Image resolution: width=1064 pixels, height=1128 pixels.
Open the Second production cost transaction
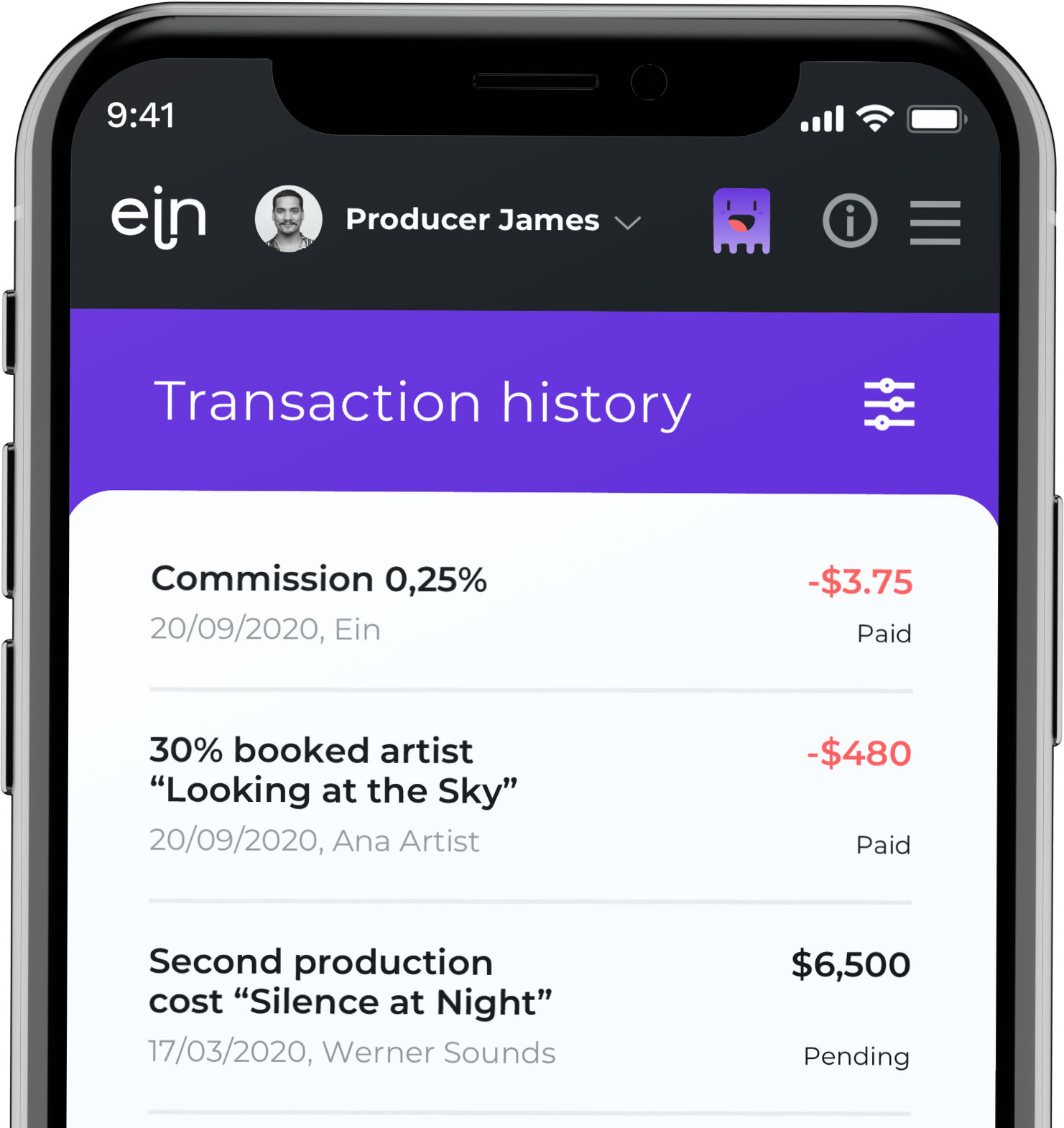tap(530, 1006)
